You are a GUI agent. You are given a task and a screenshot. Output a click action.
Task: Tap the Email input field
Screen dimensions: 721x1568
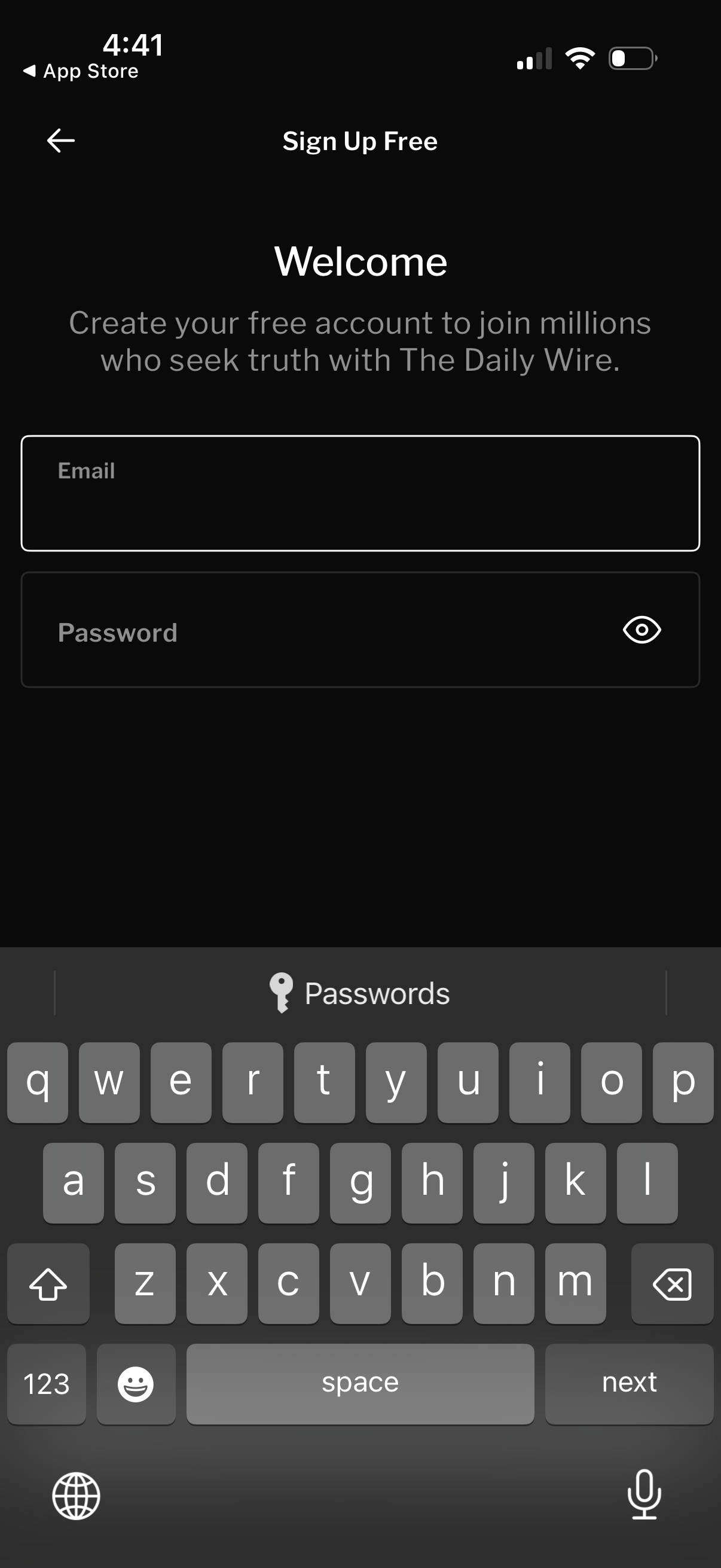click(x=360, y=493)
